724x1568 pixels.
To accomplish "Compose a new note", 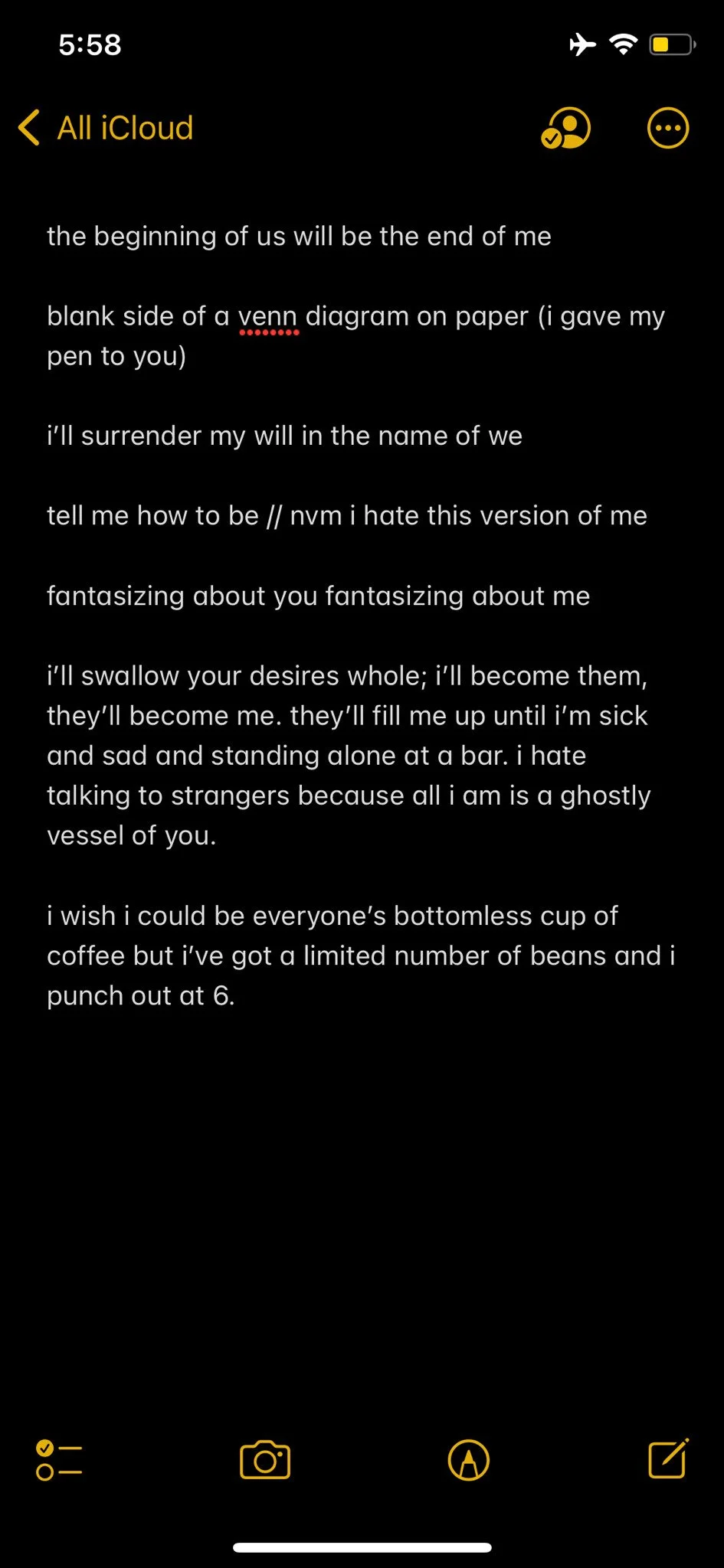I will [668, 1458].
